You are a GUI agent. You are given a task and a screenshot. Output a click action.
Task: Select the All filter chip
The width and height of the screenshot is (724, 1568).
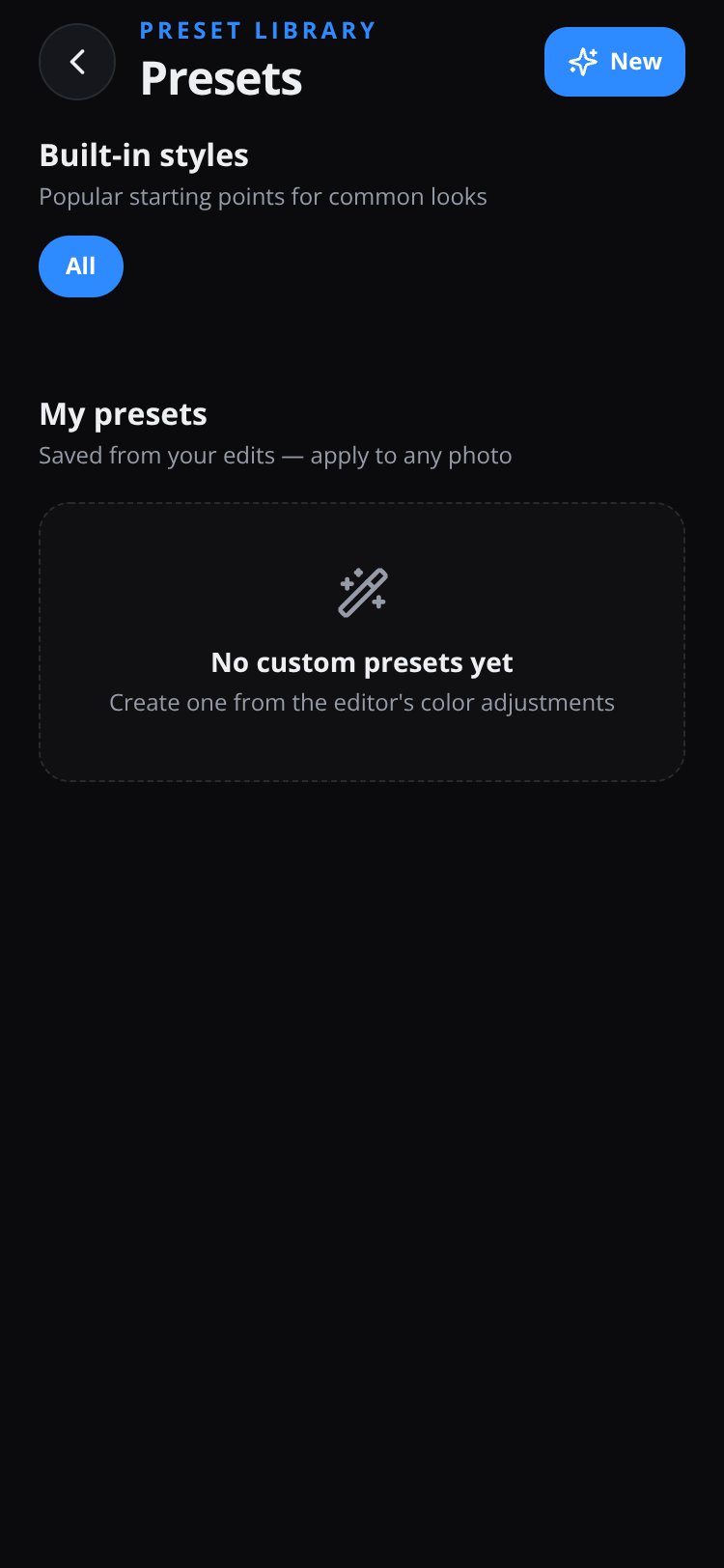click(x=81, y=266)
